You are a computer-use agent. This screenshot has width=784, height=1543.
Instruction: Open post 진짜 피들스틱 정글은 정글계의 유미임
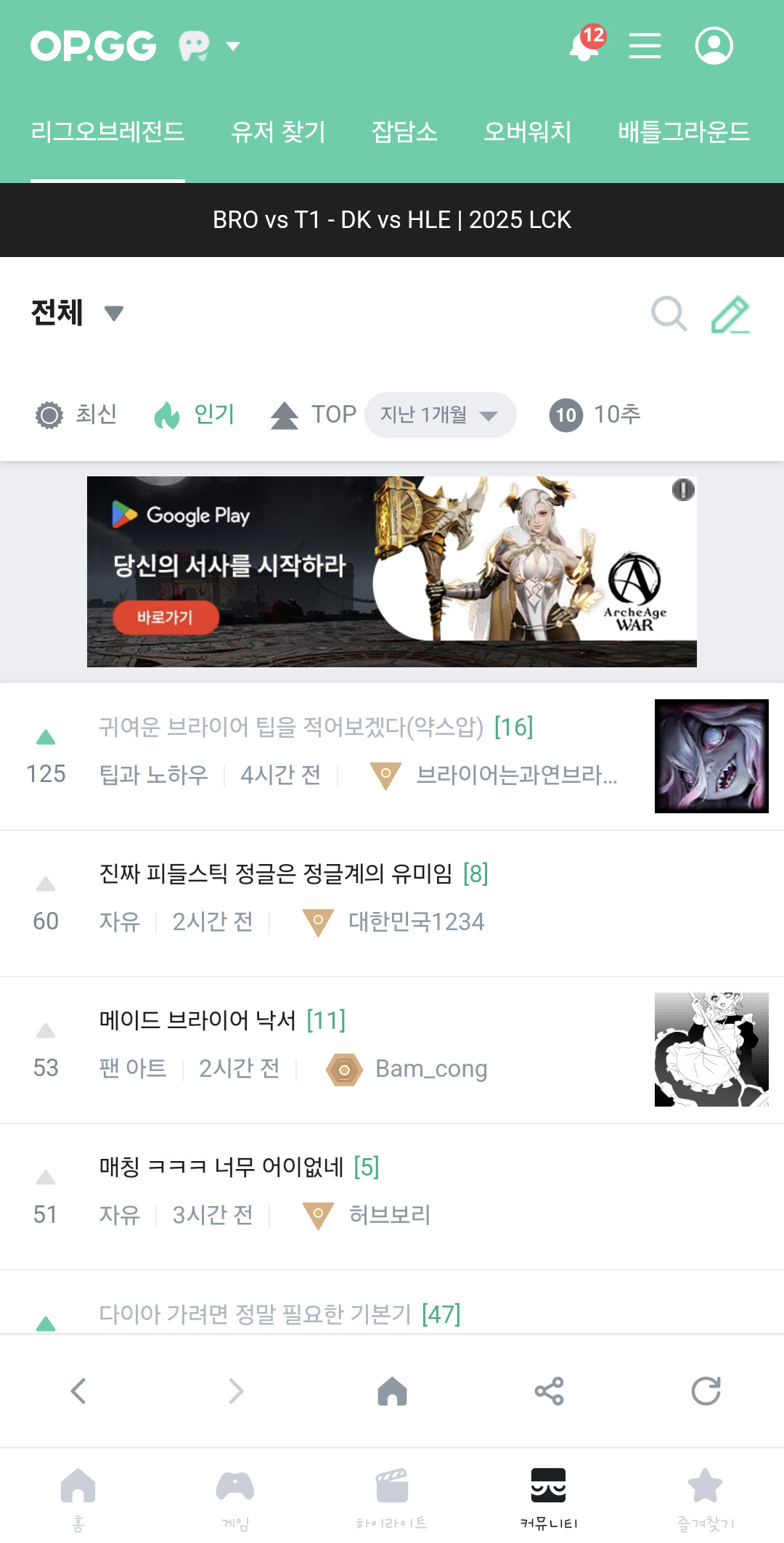click(276, 874)
